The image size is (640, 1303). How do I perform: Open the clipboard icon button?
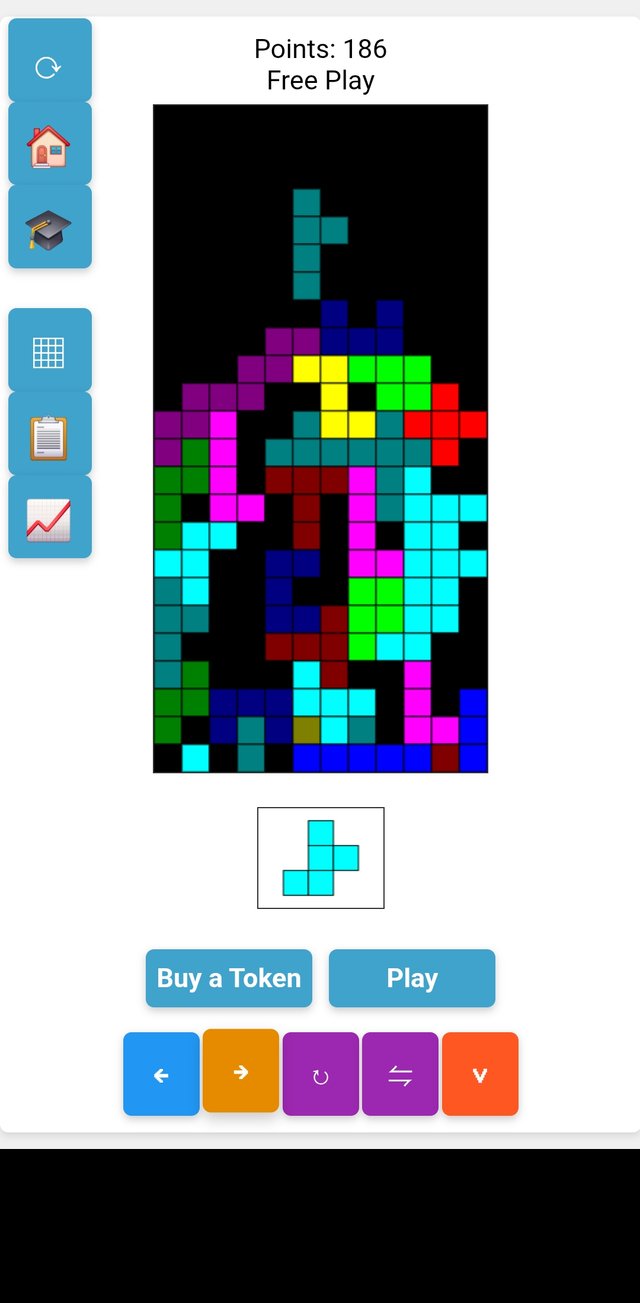click(x=49, y=436)
